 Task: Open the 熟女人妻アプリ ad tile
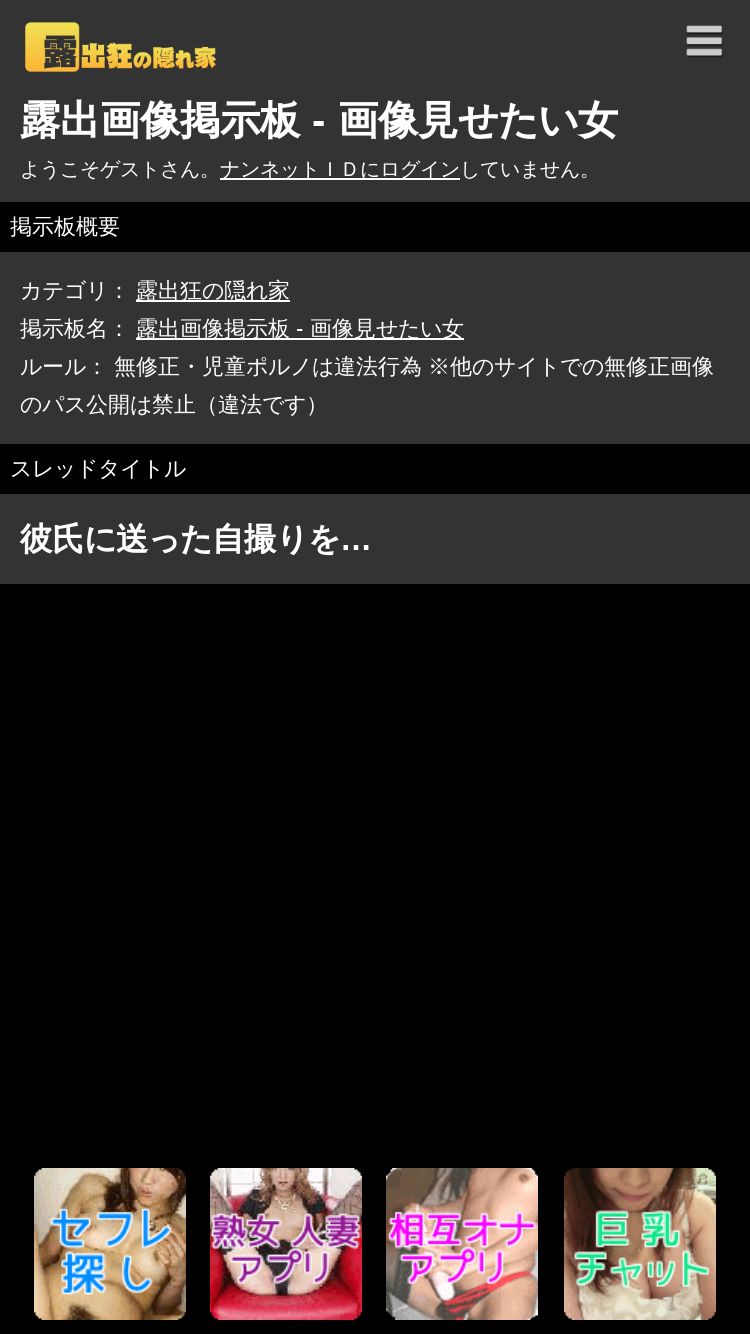(x=286, y=1244)
